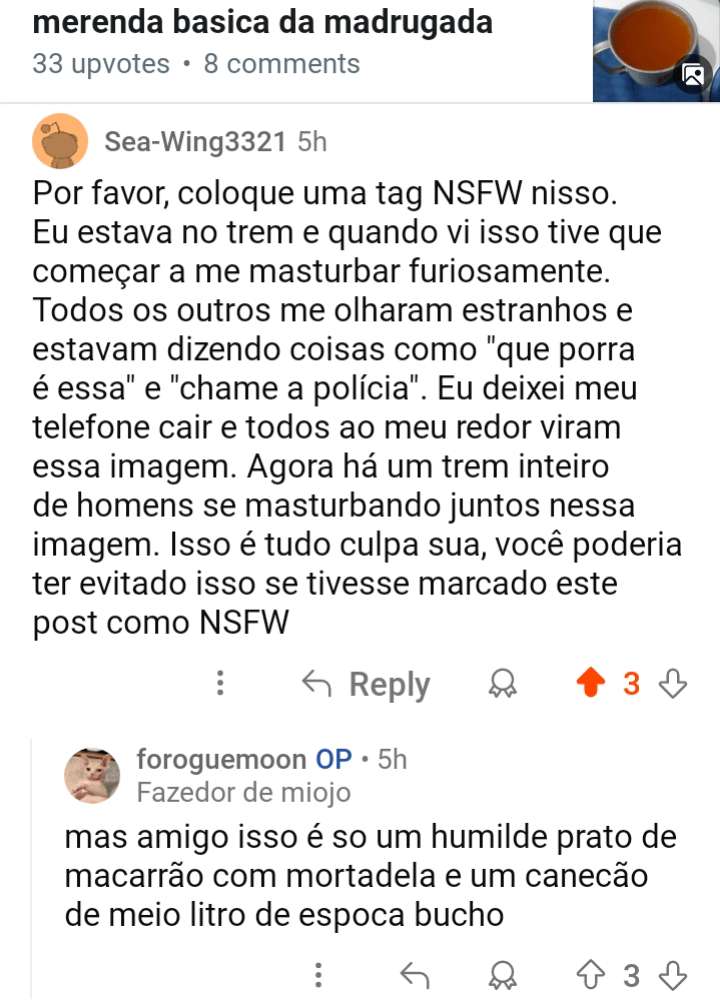The width and height of the screenshot is (720, 1003).
Task: Open overflow menu on foroguemoon's reply
Action: (317, 974)
